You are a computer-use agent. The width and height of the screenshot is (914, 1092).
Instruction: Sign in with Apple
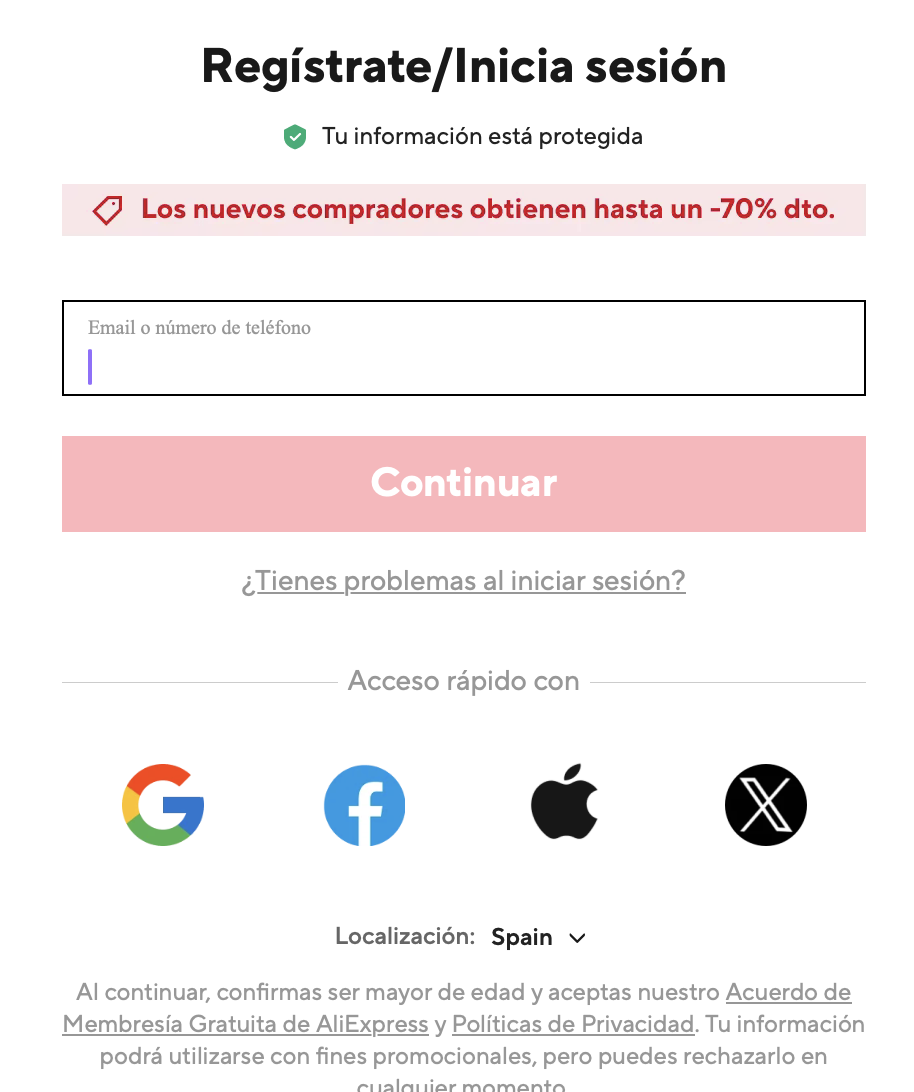coord(564,803)
